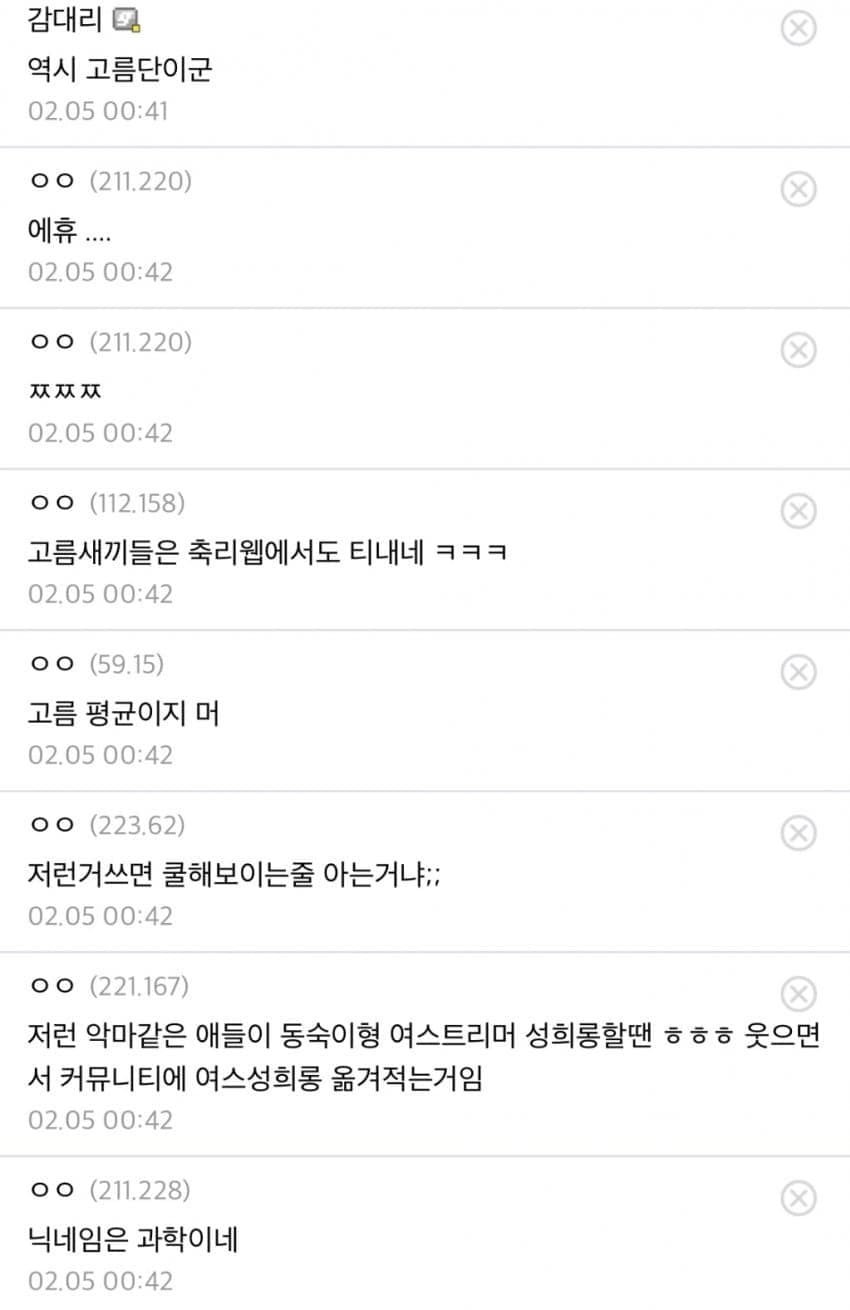
Task: Delete the '닉네임은 과학이네' comment
Action: click(798, 1198)
